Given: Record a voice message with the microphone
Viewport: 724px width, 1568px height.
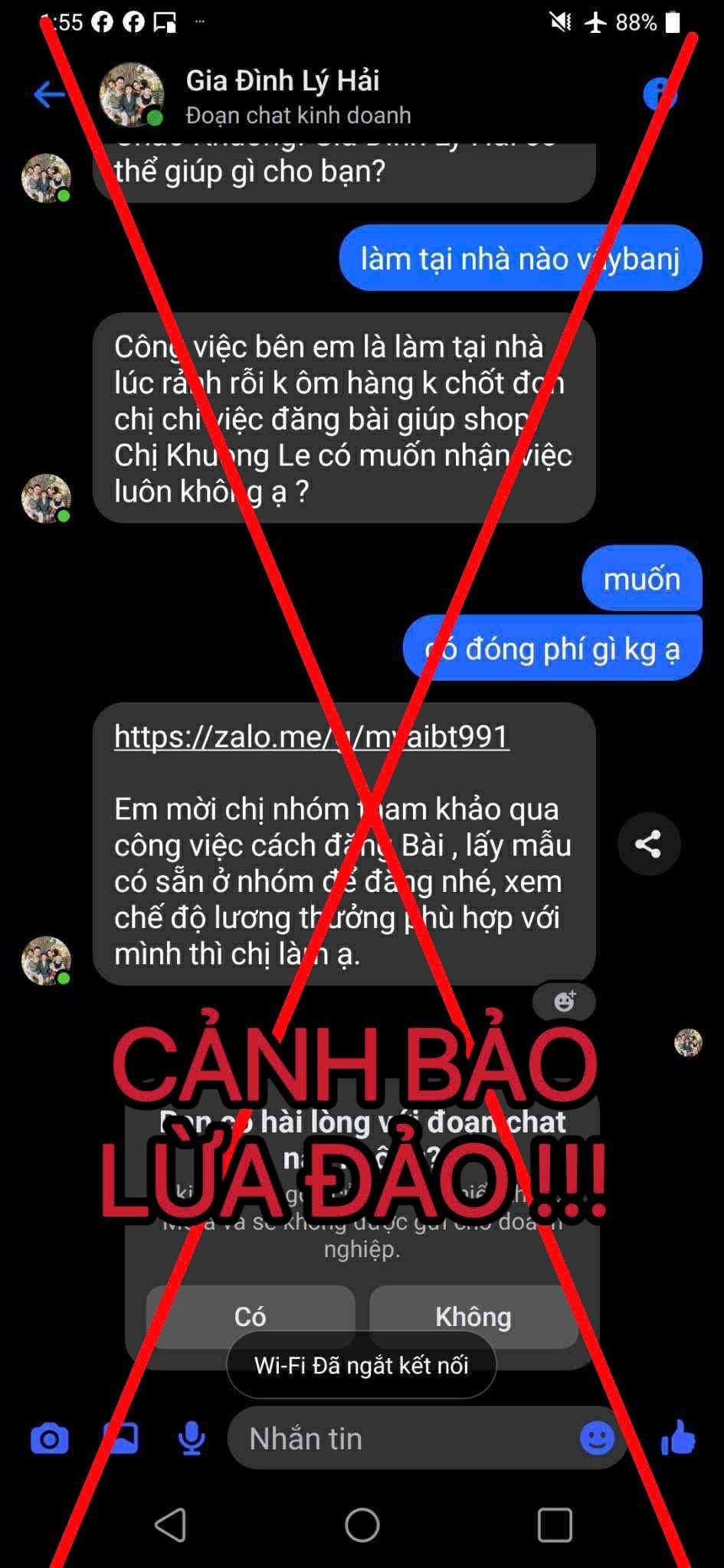Looking at the screenshot, I should [191, 1439].
